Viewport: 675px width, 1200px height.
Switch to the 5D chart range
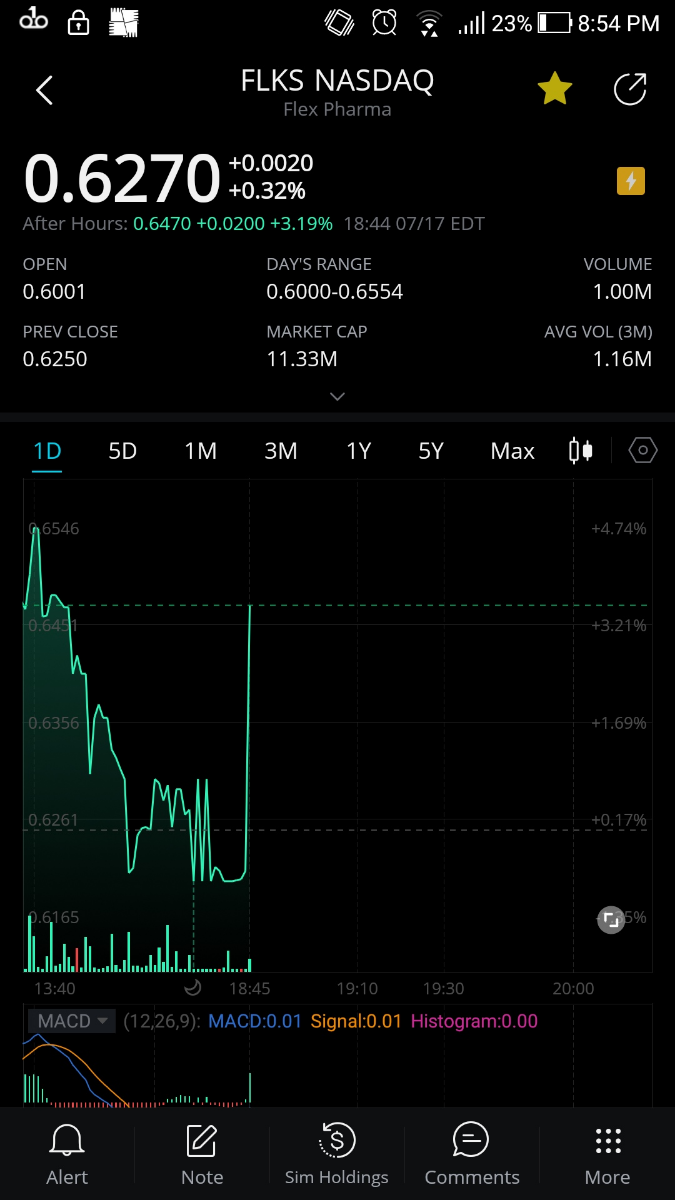tap(122, 451)
